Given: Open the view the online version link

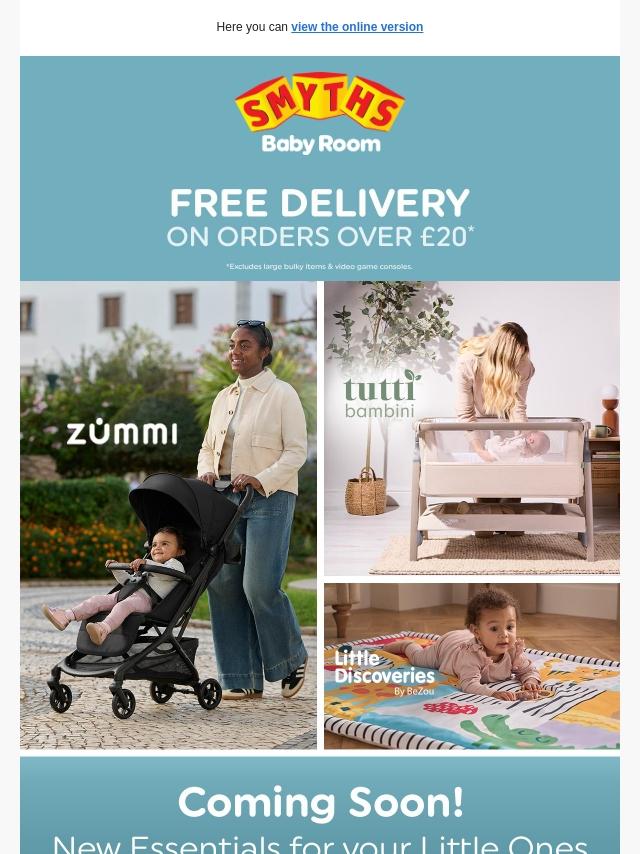Looking at the screenshot, I should (x=357, y=27).
